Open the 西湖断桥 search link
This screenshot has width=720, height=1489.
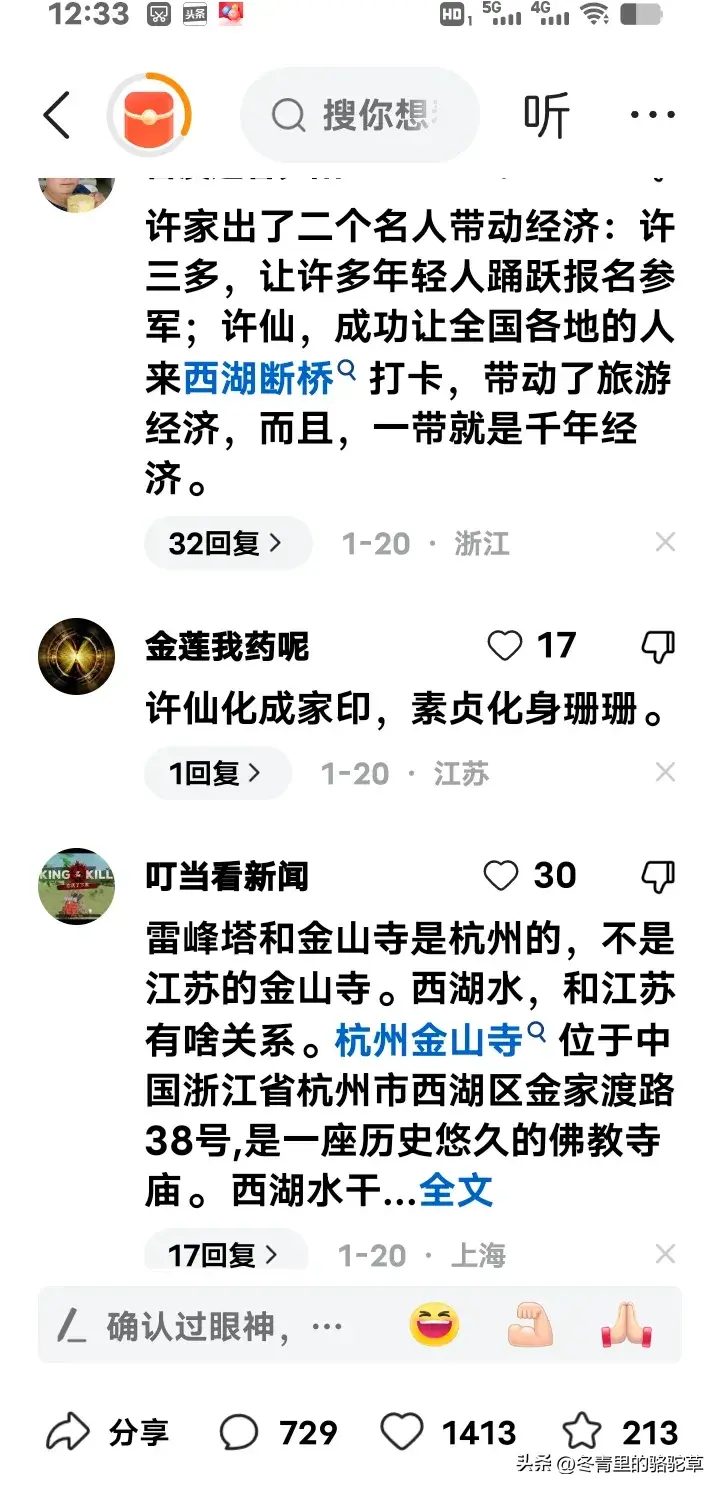(260, 381)
